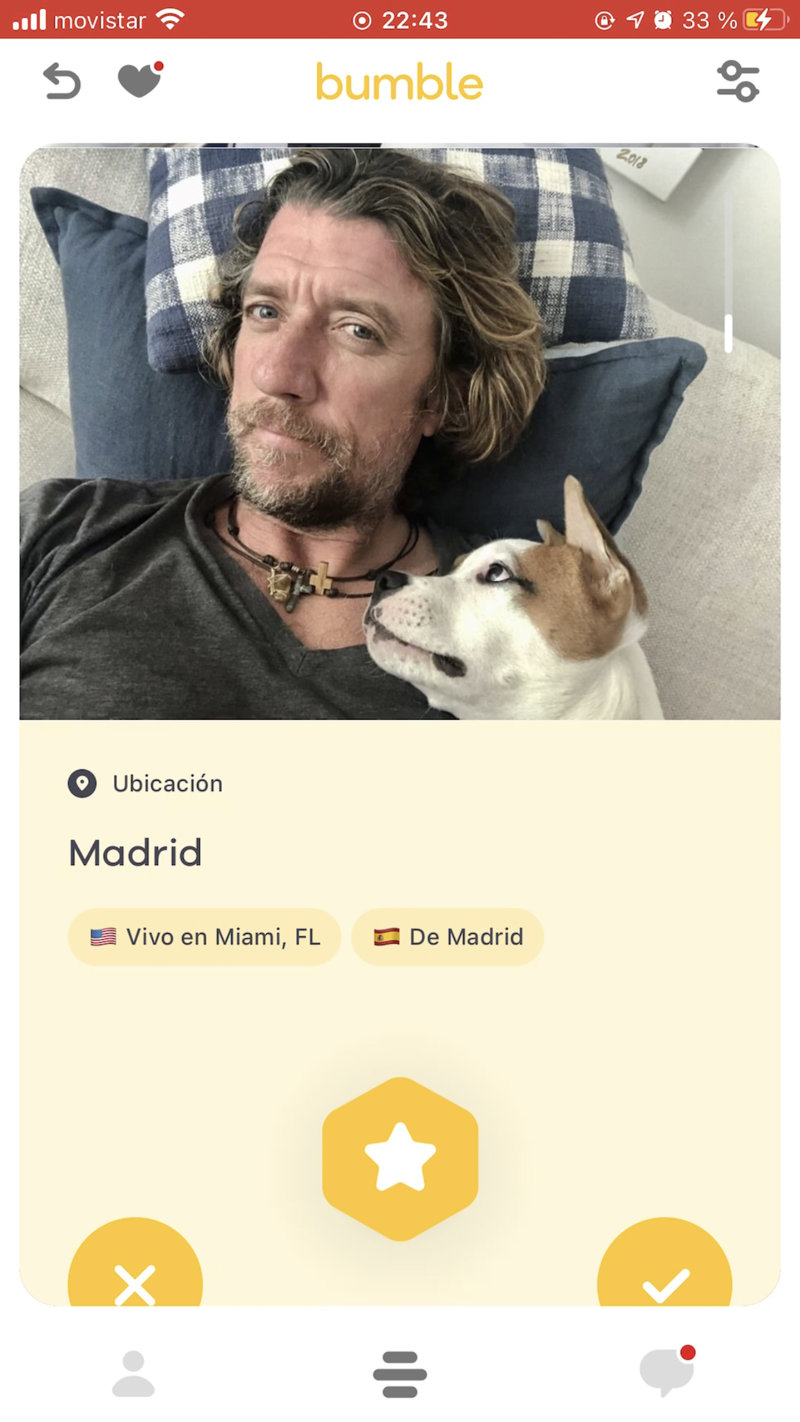Viewport: 800px width, 1422px height.
Task: Go to the swipe cards tab
Action: click(400, 1373)
